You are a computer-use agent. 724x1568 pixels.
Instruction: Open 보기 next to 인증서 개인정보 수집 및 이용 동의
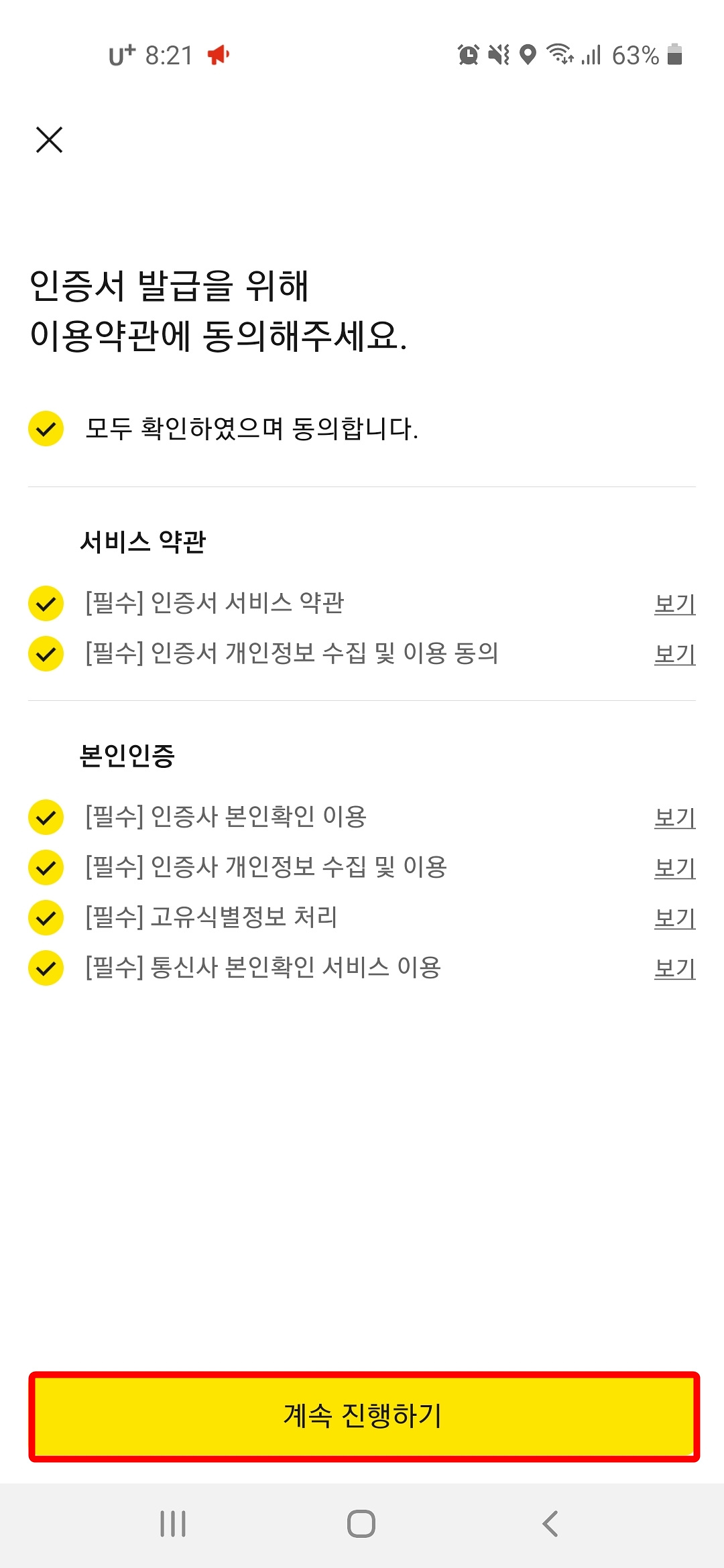[x=675, y=655]
